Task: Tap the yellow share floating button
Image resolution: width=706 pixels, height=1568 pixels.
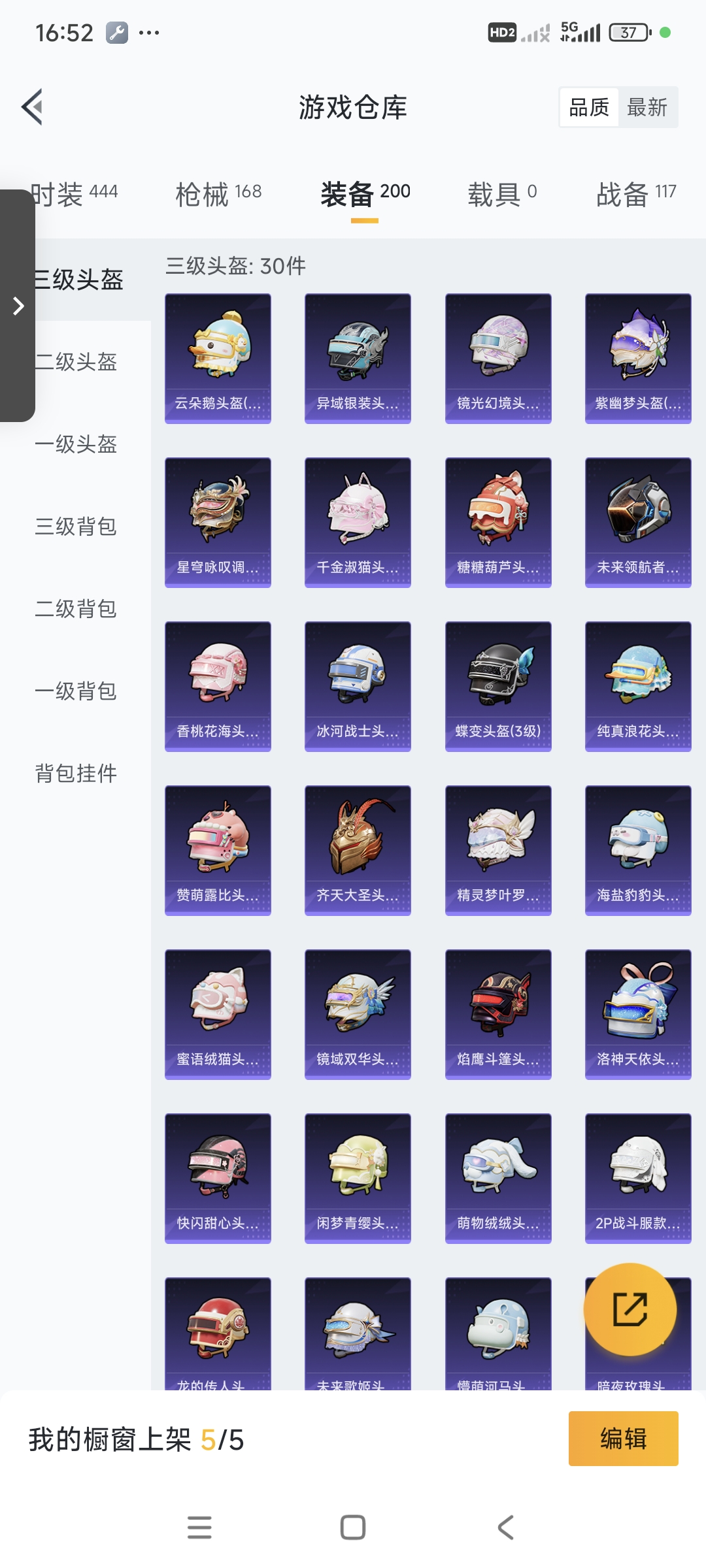Action: (x=630, y=1309)
